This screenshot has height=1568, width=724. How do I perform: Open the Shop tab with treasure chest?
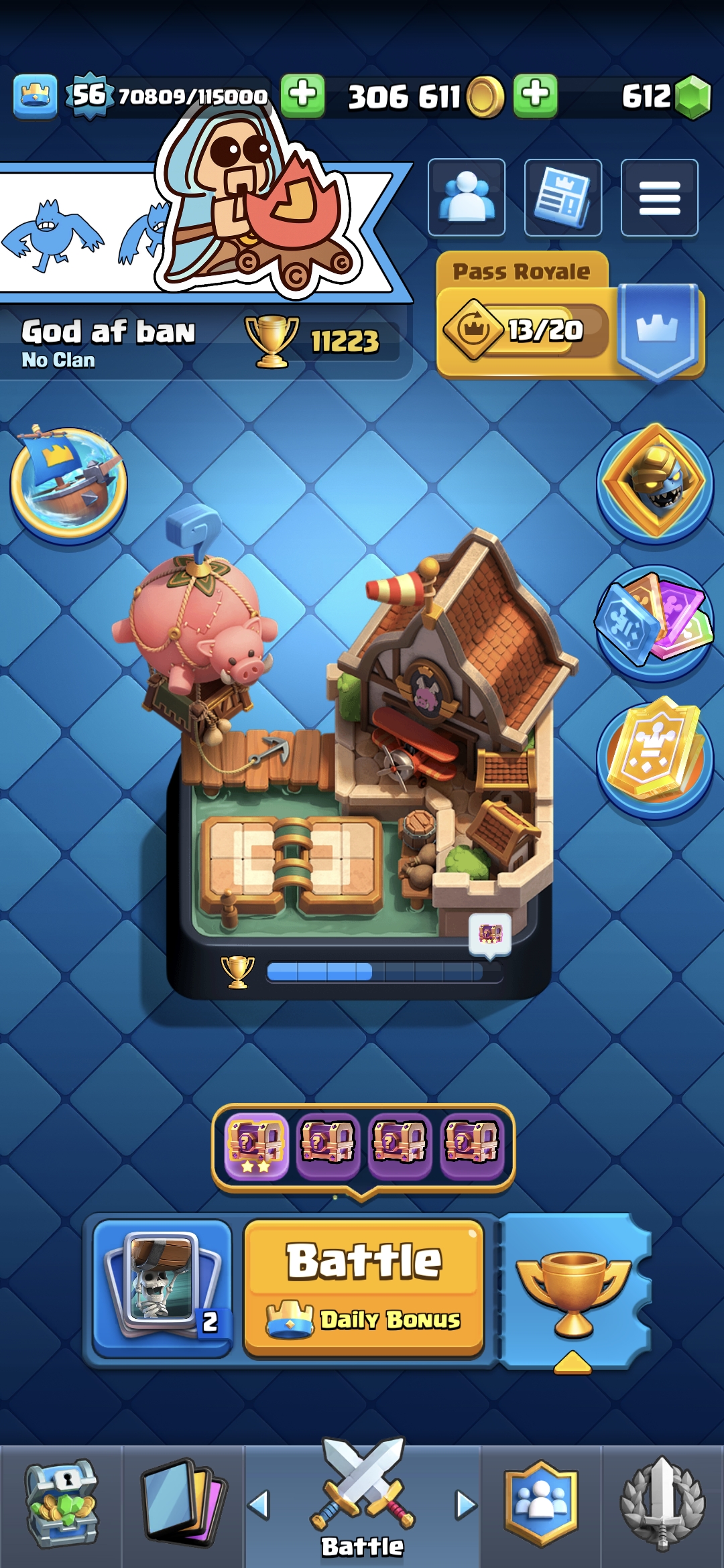(x=61, y=1506)
